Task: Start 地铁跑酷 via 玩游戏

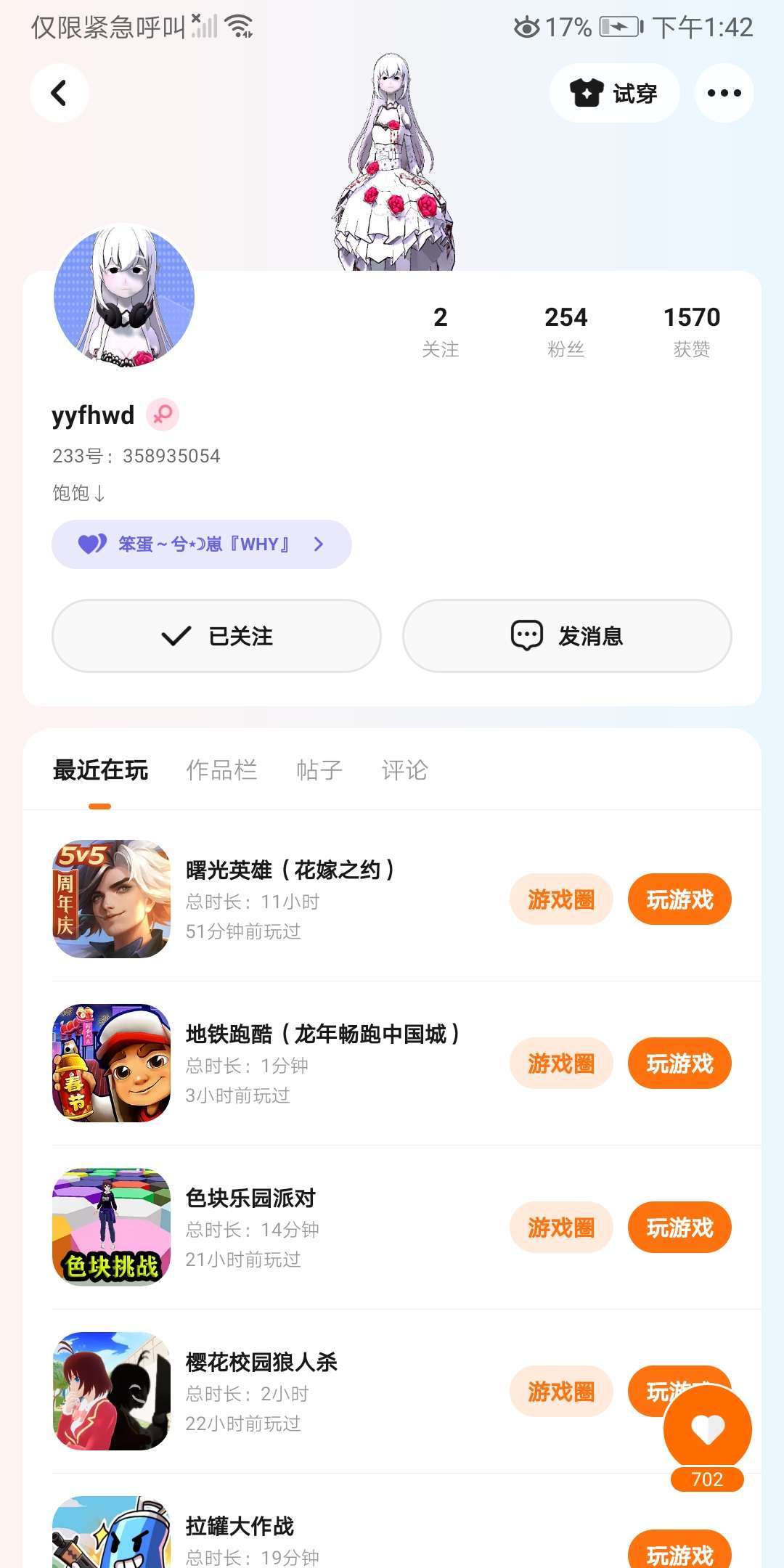Action: (679, 1063)
